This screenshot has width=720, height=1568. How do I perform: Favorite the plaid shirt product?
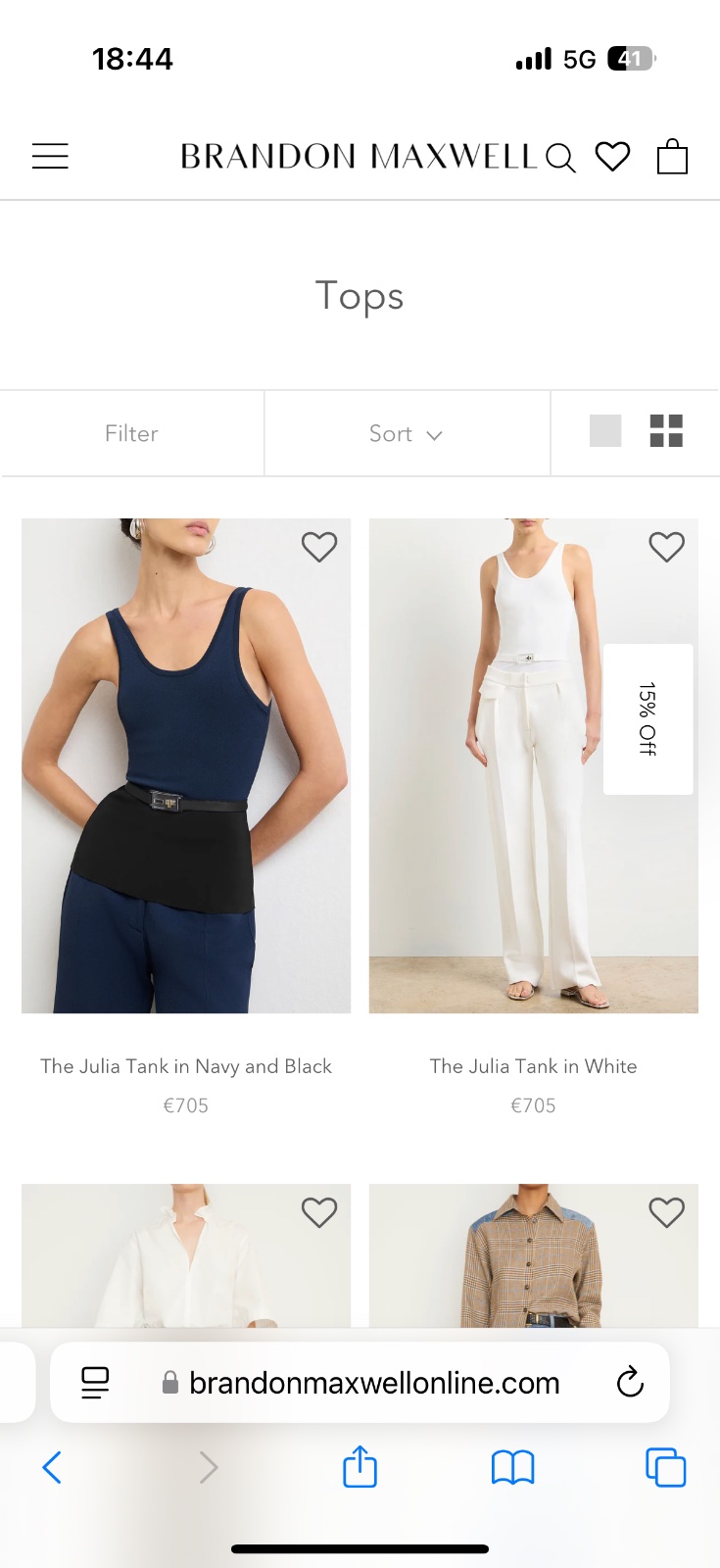pyautogui.click(x=667, y=1213)
